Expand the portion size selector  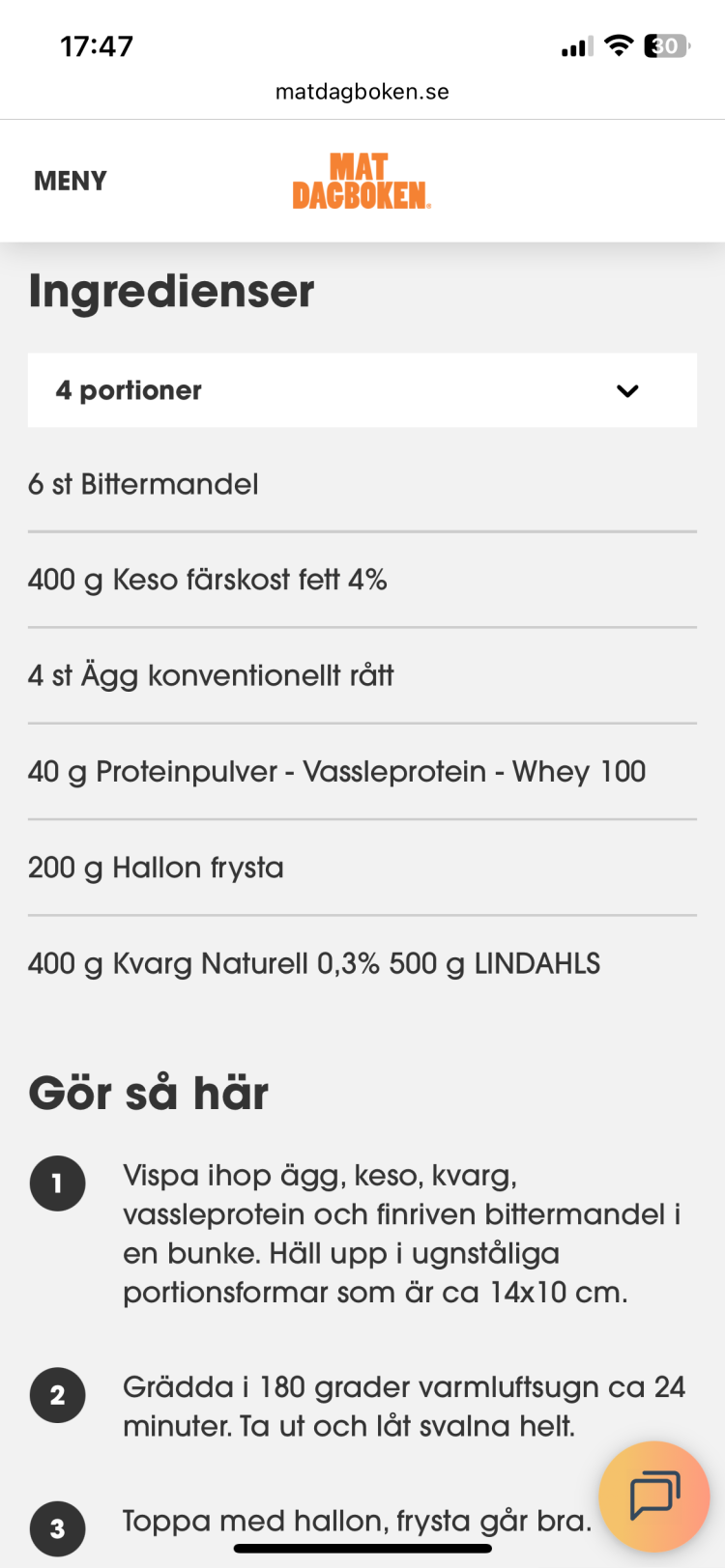tap(362, 390)
